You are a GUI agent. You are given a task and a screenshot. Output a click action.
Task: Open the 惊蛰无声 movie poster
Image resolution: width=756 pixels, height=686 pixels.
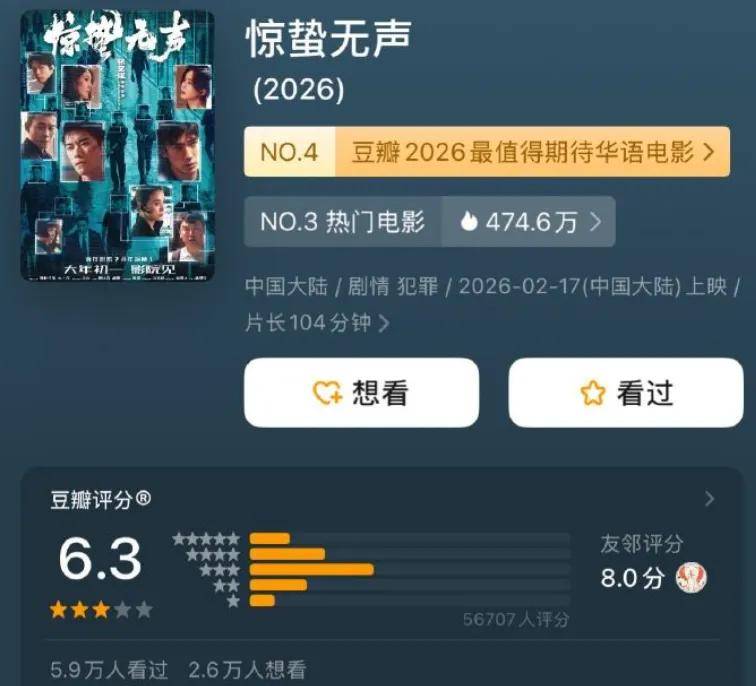[116, 146]
